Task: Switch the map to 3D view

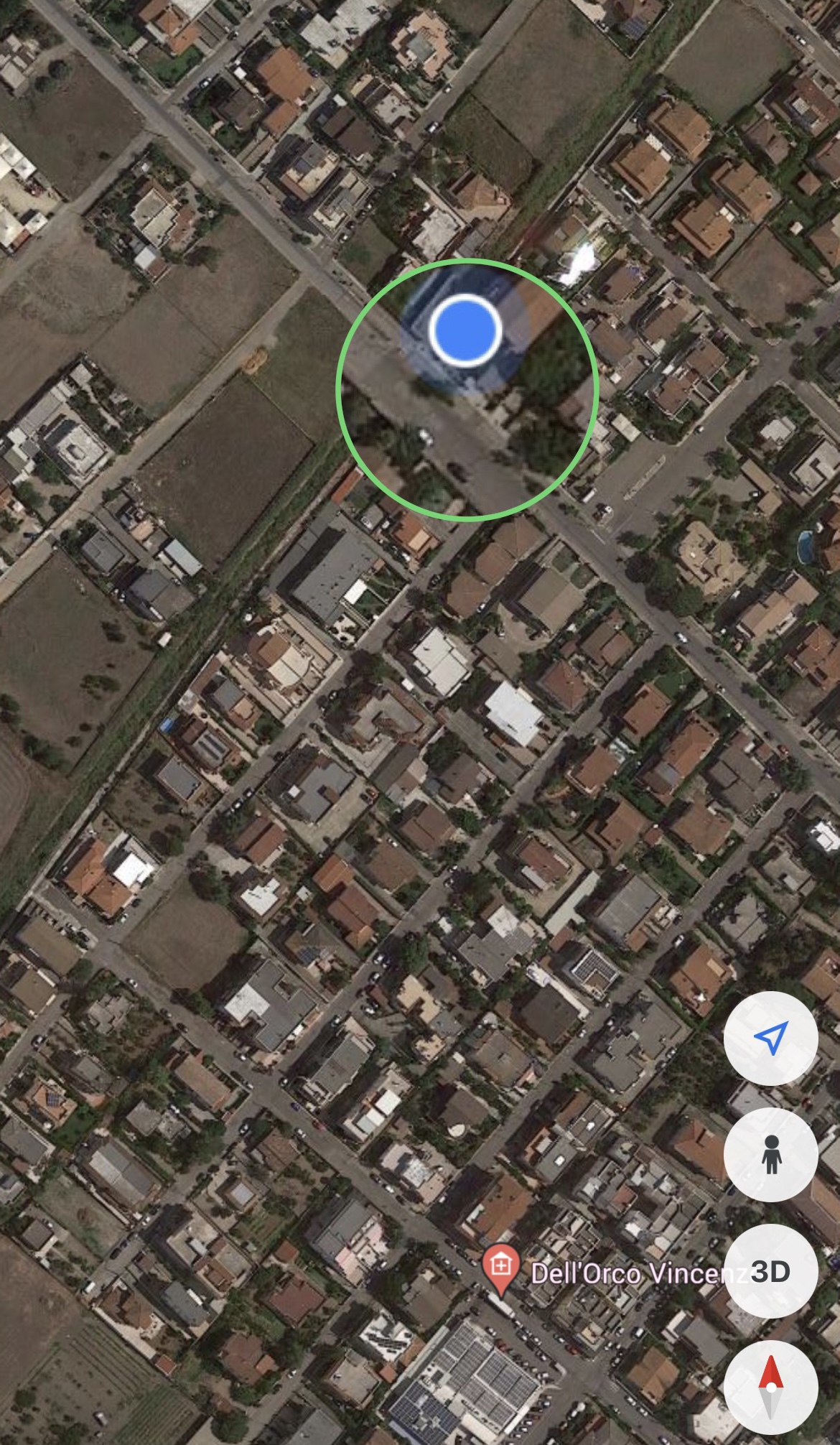Action: pos(770,1271)
